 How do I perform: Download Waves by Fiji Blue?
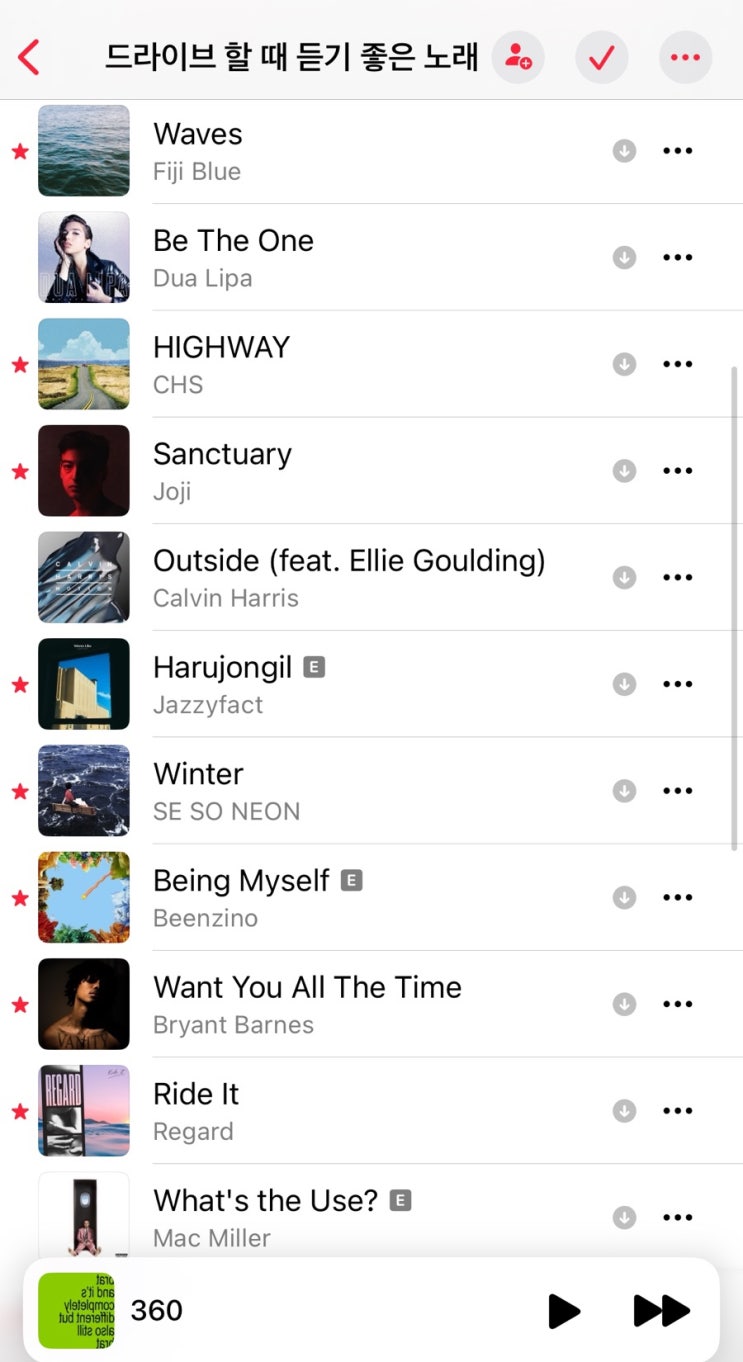[x=624, y=151]
